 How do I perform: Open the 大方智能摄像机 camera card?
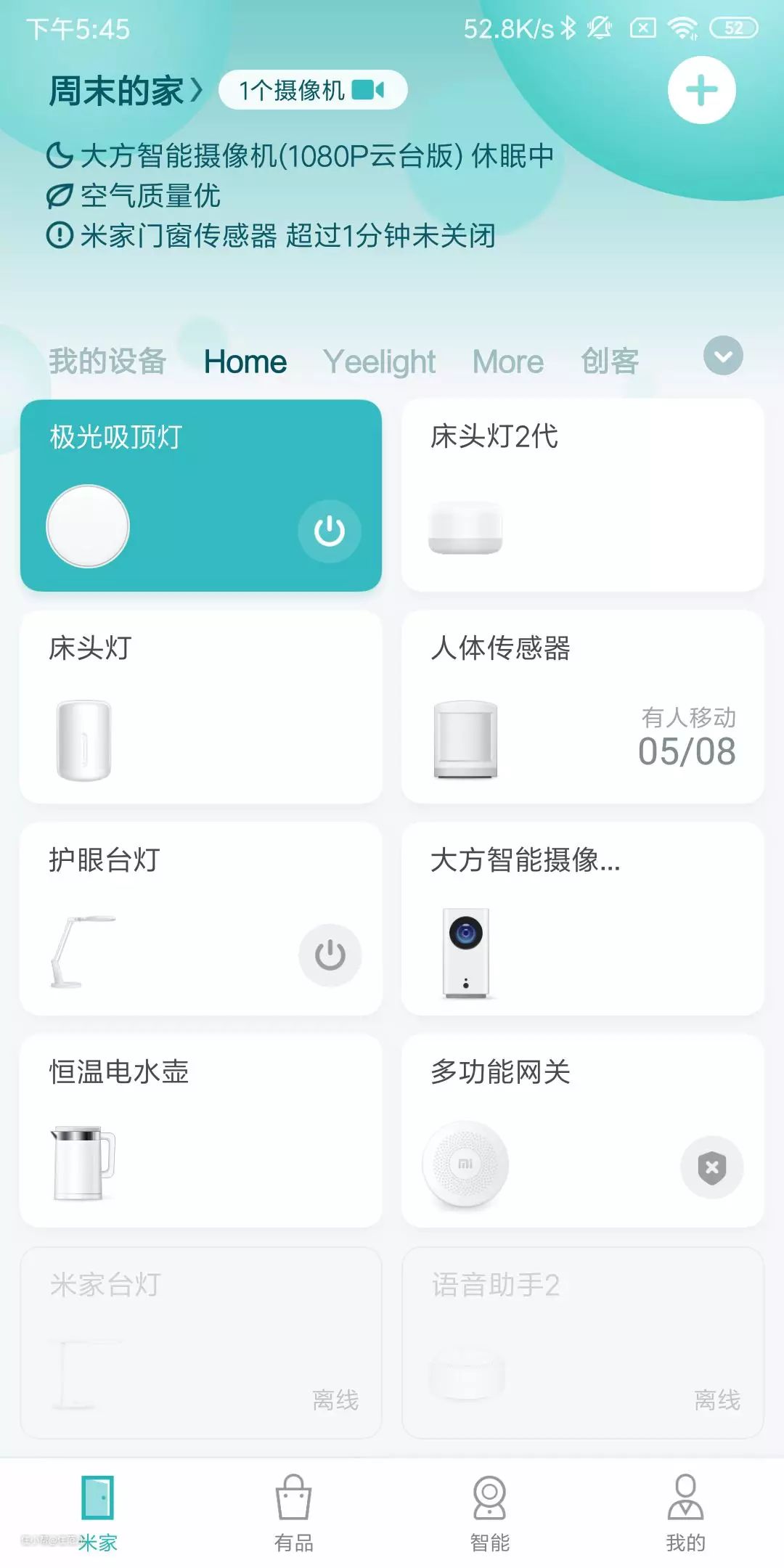coord(582,919)
